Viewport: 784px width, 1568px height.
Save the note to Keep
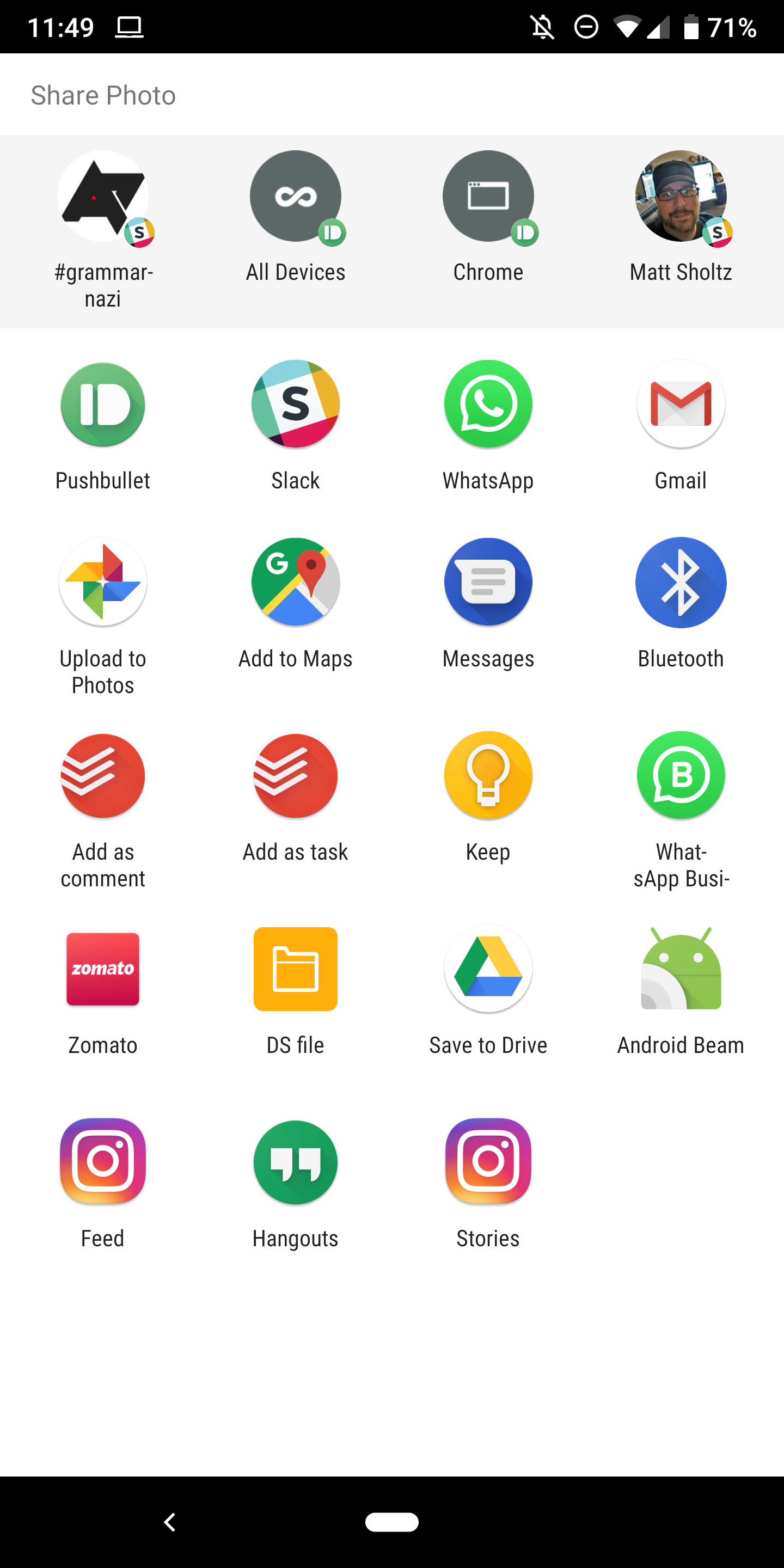(488, 775)
